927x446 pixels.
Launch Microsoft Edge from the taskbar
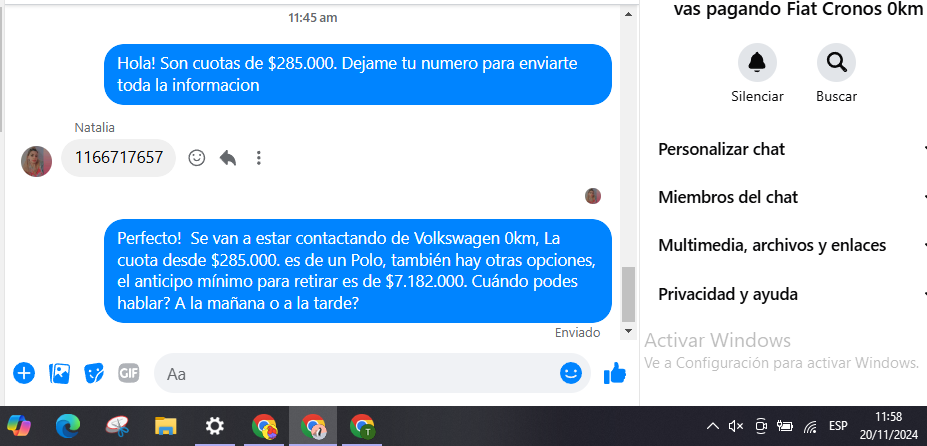[67, 427]
